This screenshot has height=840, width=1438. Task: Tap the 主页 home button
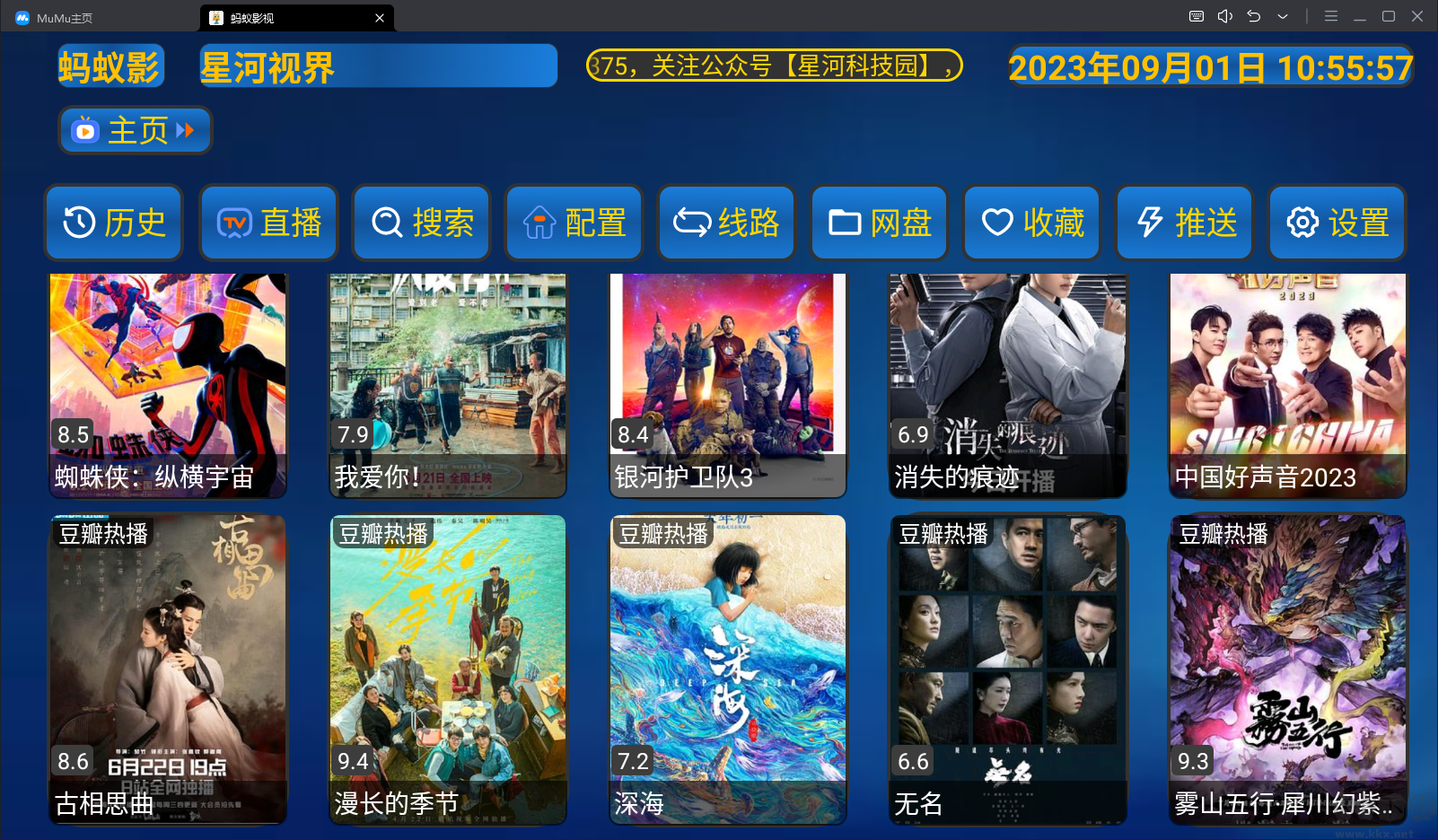pos(136,131)
